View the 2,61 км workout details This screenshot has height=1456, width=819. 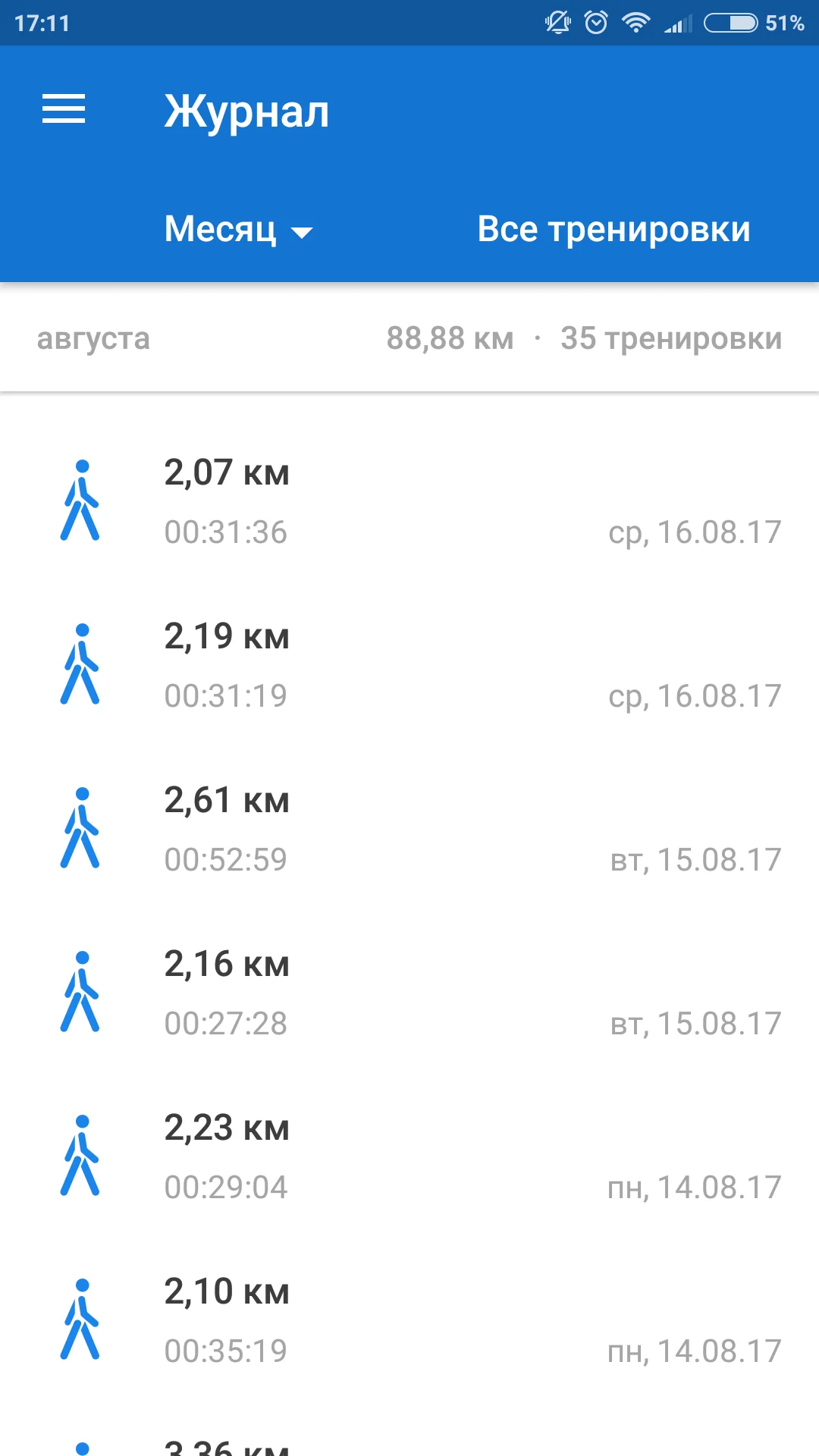(x=409, y=828)
